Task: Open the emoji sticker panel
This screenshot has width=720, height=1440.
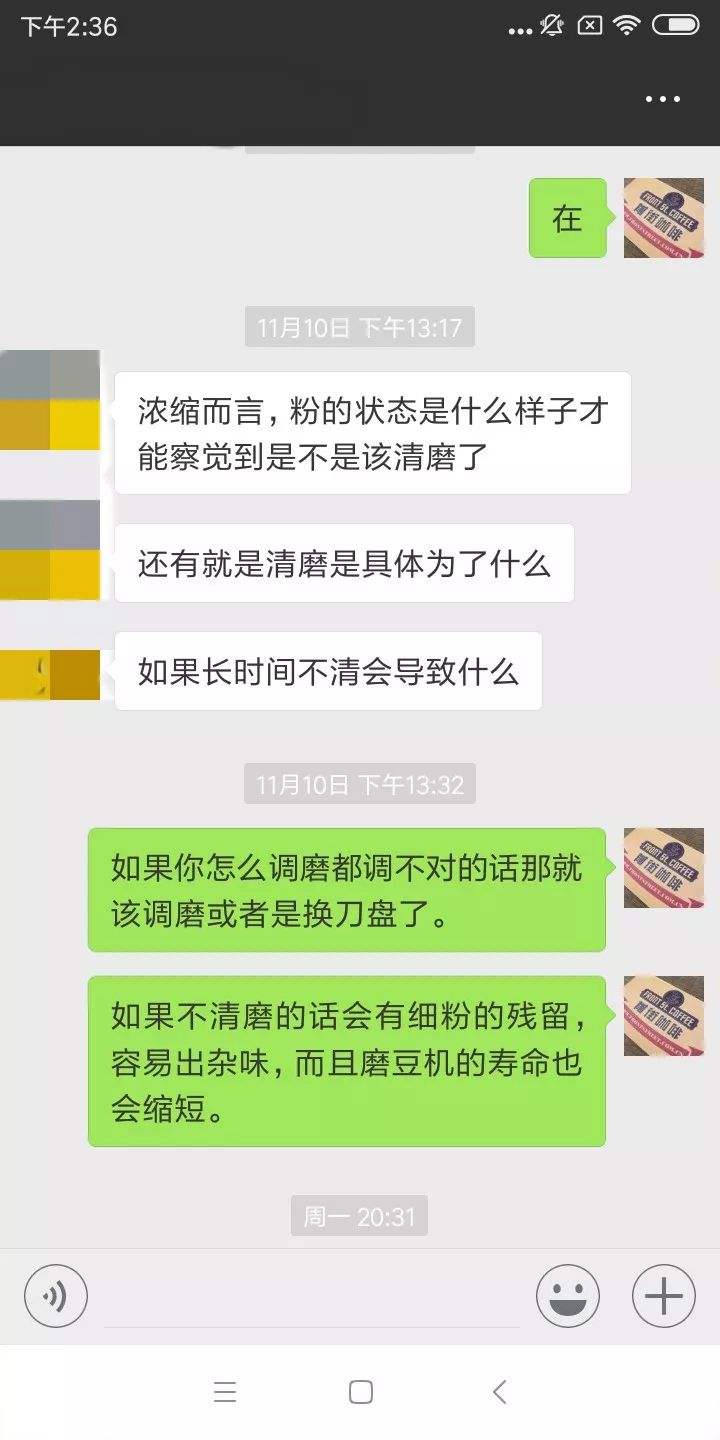Action: point(567,1297)
